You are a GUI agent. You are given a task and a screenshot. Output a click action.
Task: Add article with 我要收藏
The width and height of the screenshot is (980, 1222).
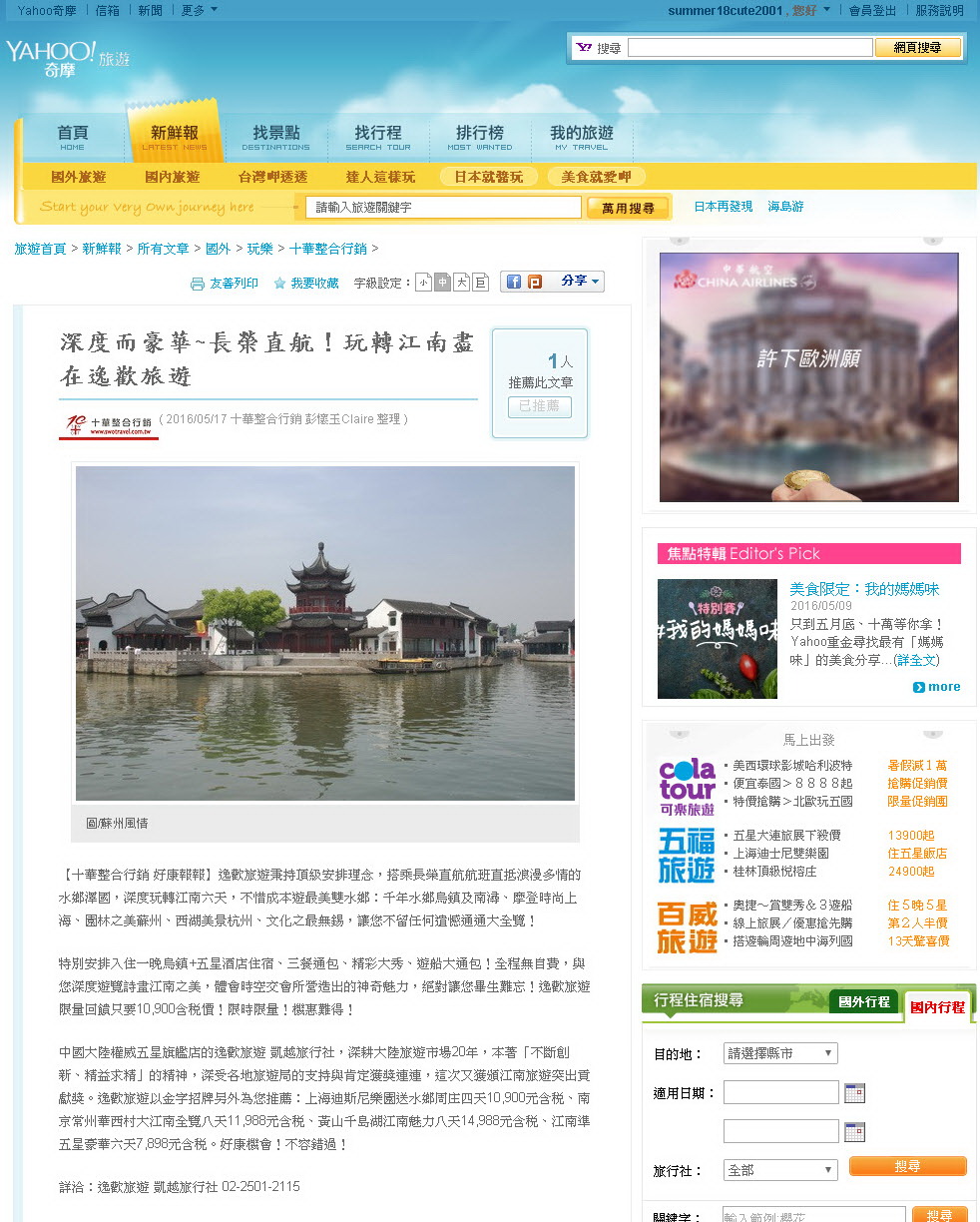306,284
